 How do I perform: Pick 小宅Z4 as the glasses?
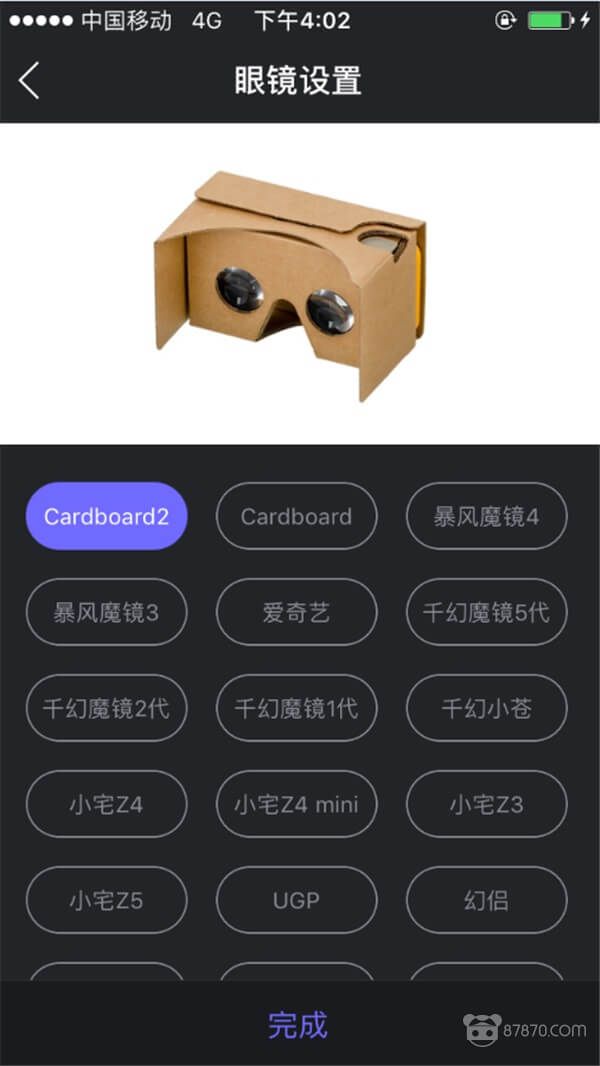106,804
